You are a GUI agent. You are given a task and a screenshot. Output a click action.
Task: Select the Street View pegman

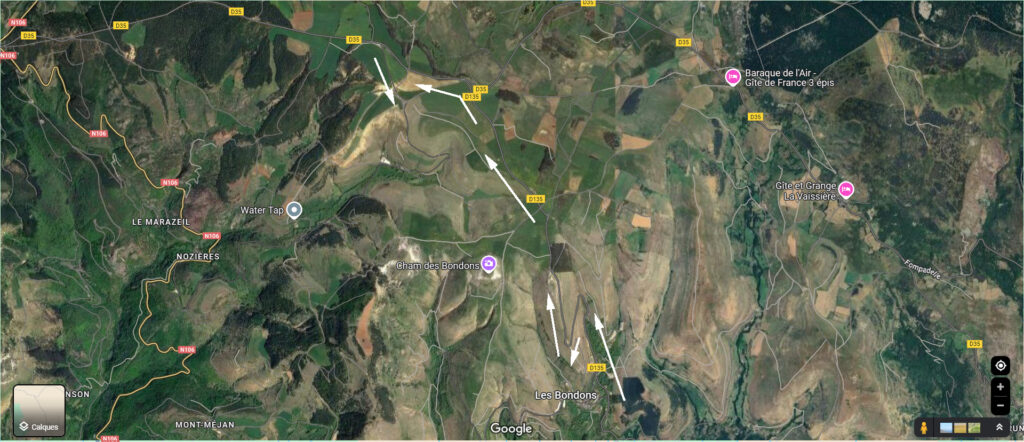coord(925,428)
